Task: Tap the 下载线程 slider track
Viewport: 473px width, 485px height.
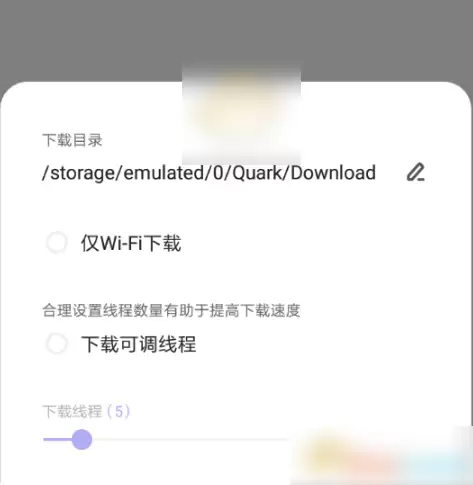Action: coord(213,439)
